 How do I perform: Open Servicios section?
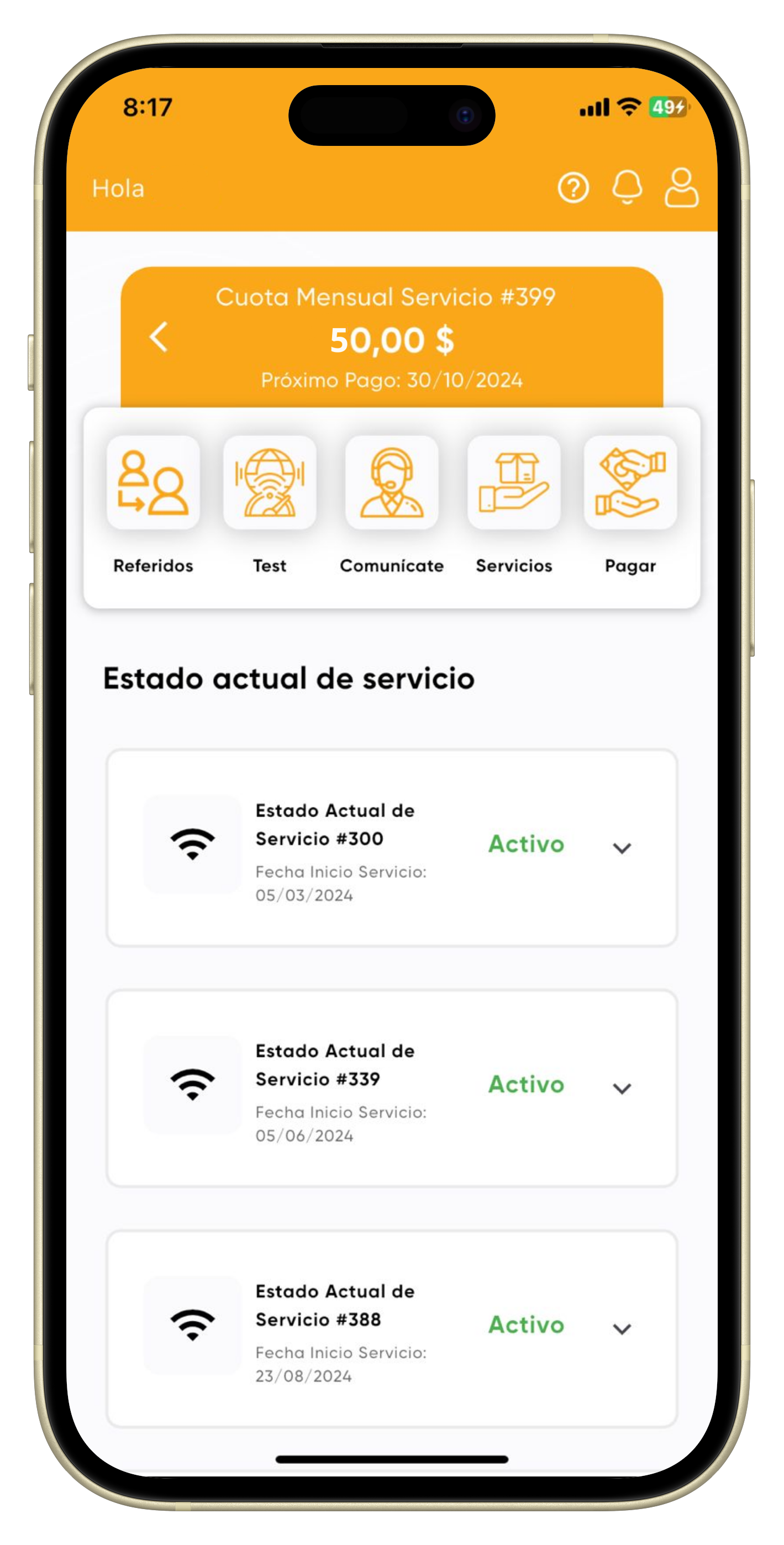click(x=514, y=484)
